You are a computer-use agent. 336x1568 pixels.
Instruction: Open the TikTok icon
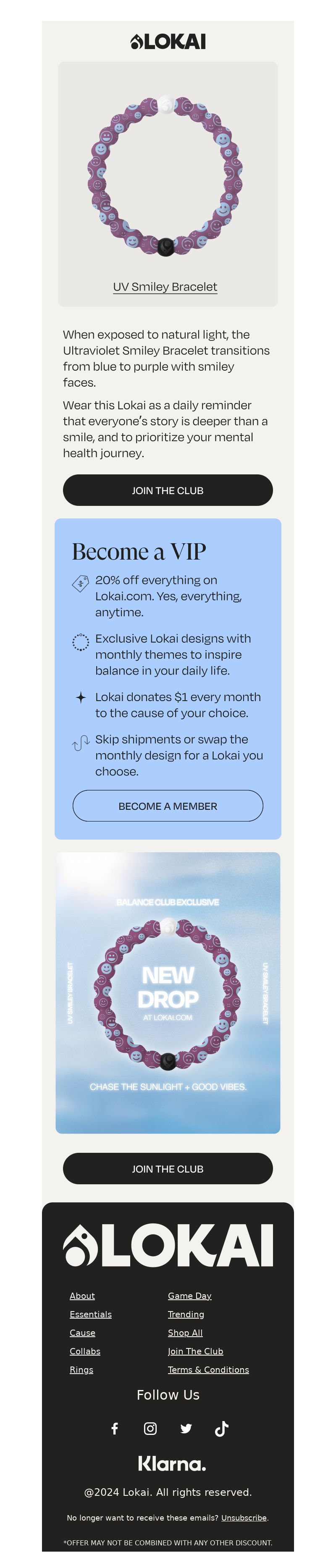click(x=222, y=1429)
